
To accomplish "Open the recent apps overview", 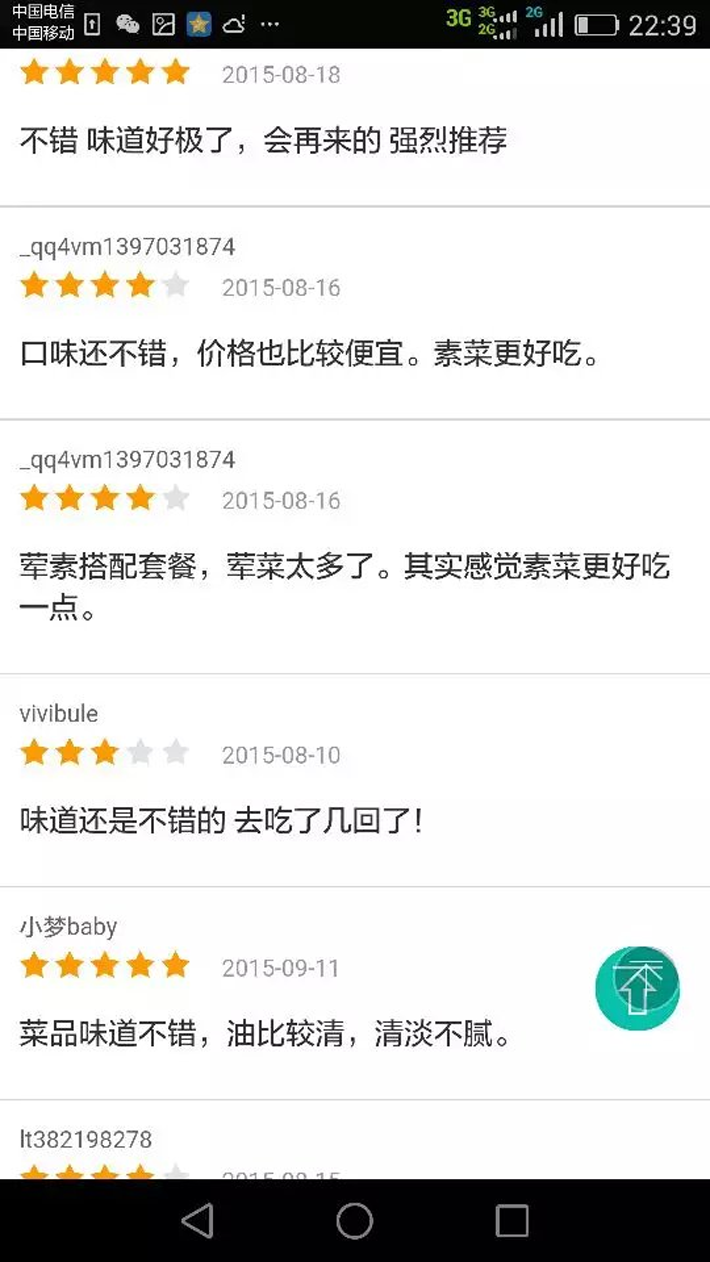I will pos(512,1220).
